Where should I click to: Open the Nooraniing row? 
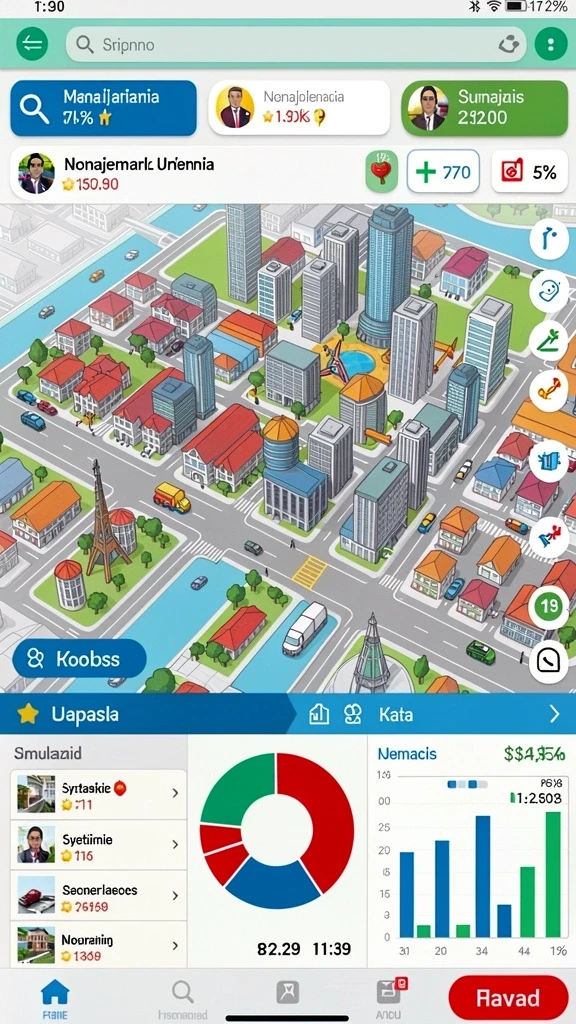click(x=99, y=946)
